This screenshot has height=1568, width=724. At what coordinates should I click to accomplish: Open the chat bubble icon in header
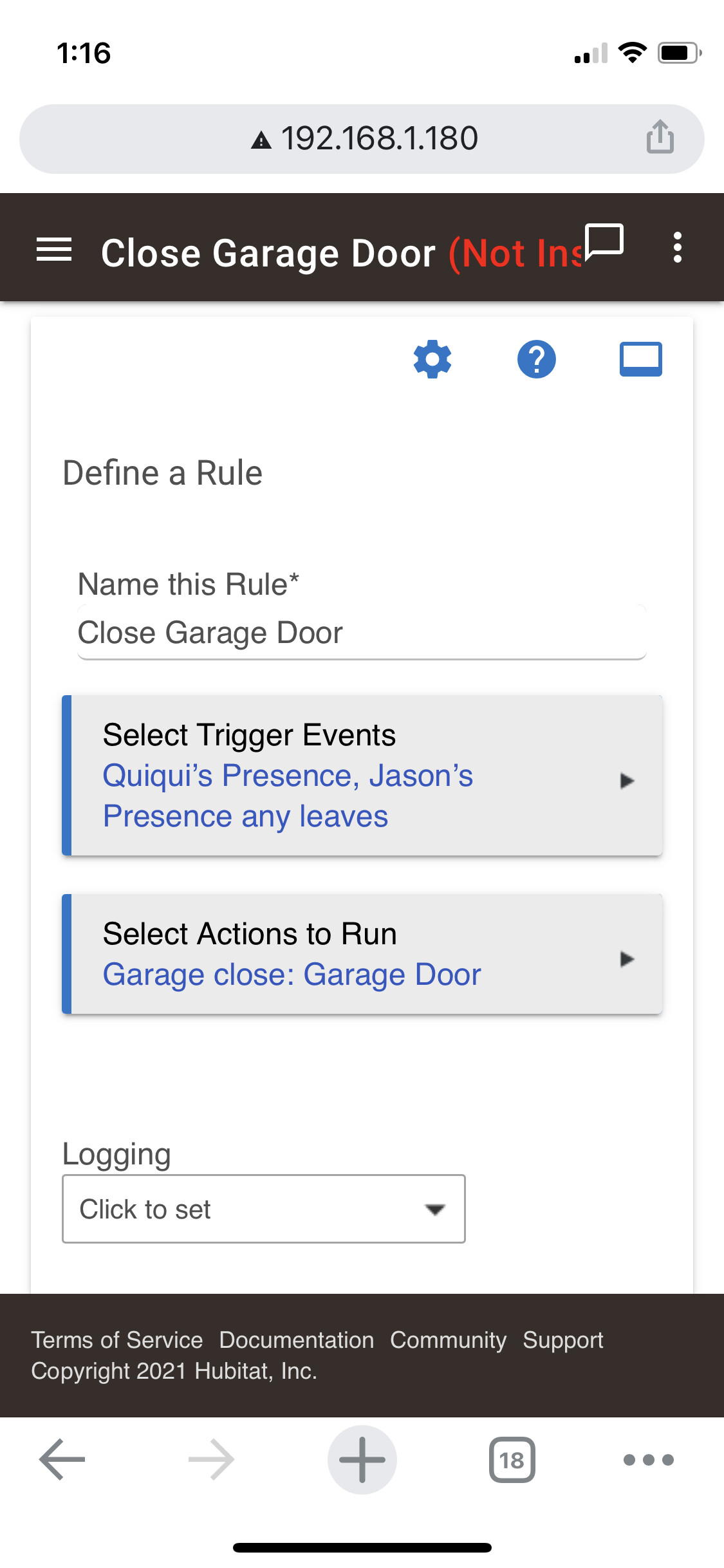click(x=604, y=242)
